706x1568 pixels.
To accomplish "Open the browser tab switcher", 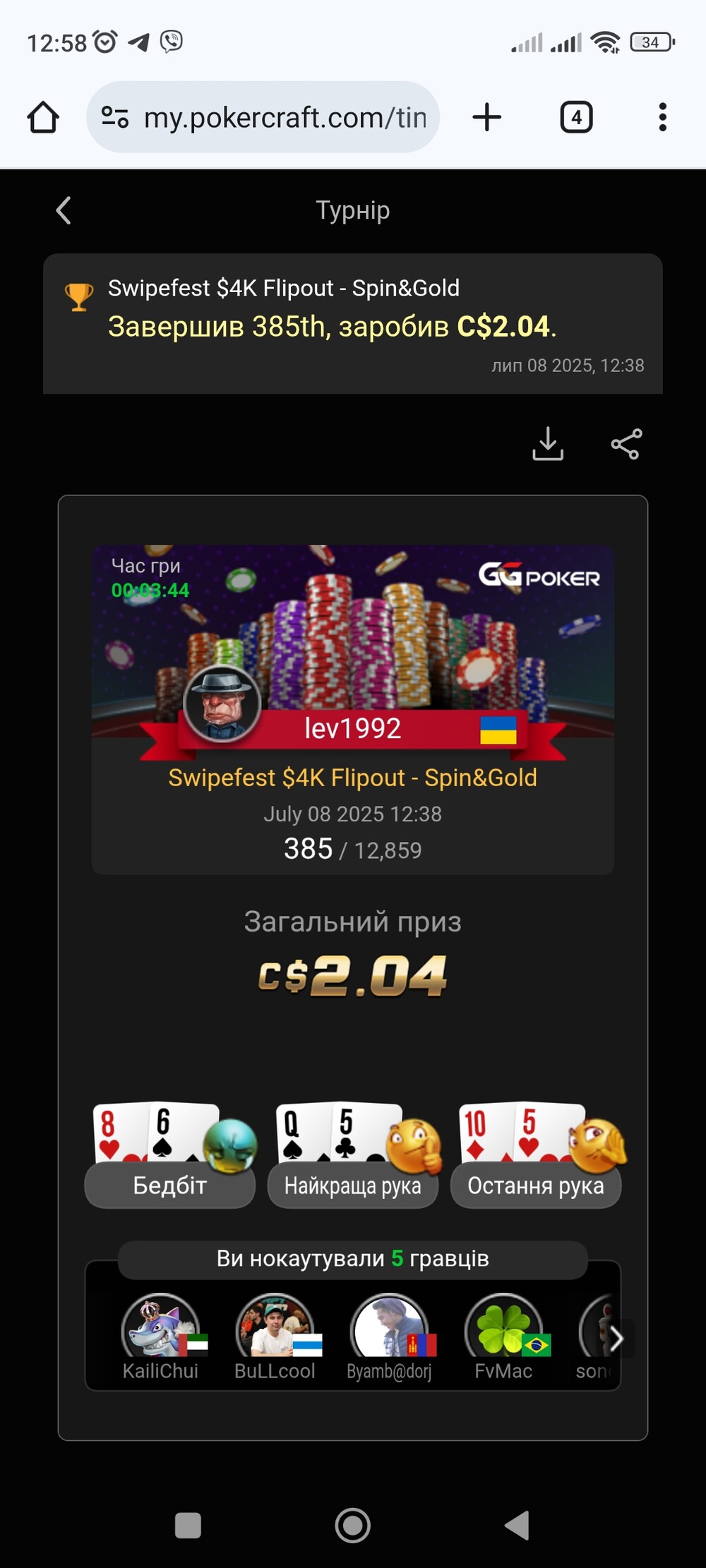I will (x=576, y=117).
